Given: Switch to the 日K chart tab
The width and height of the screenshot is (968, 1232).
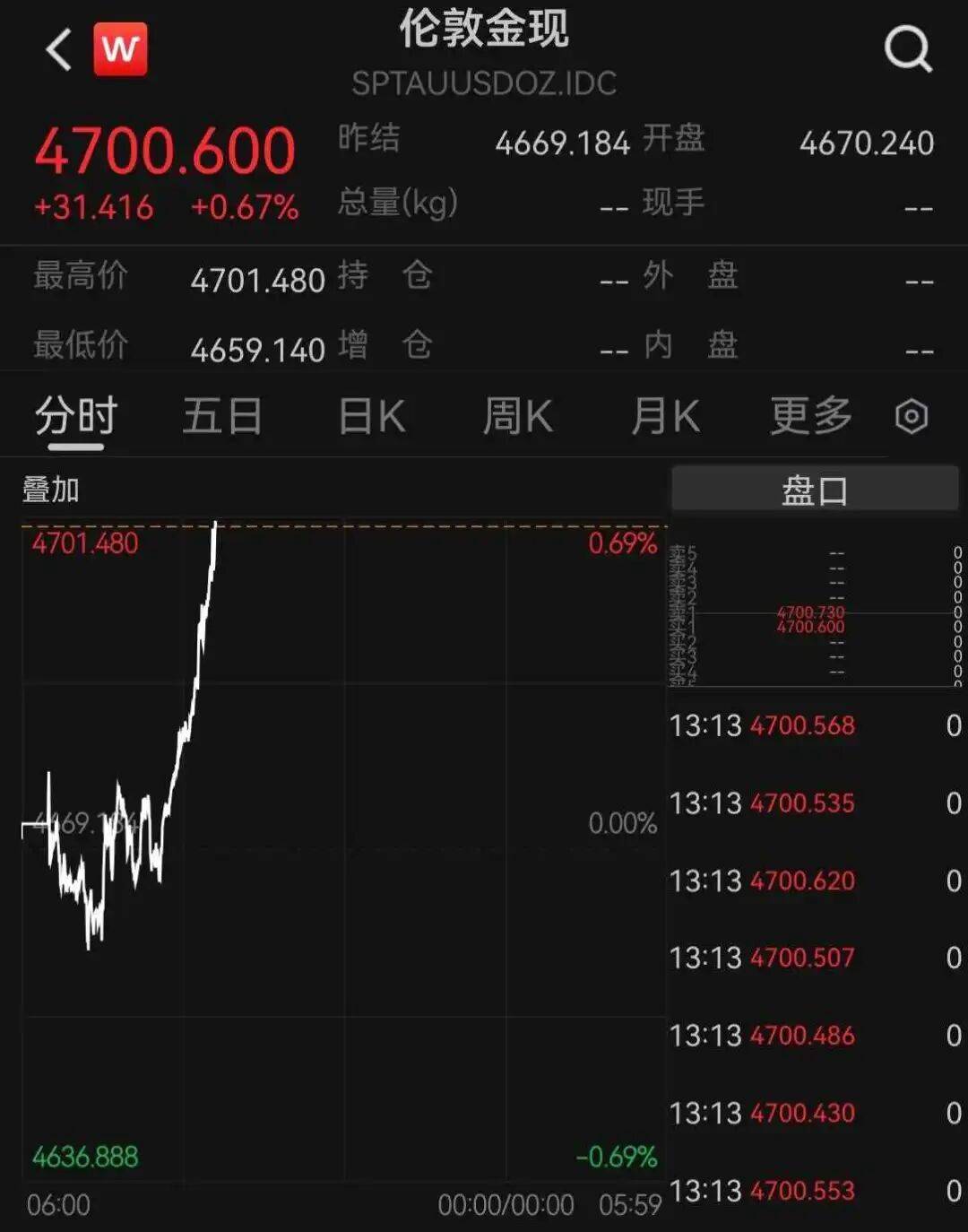Looking at the screenshot, I should point(371,417).
